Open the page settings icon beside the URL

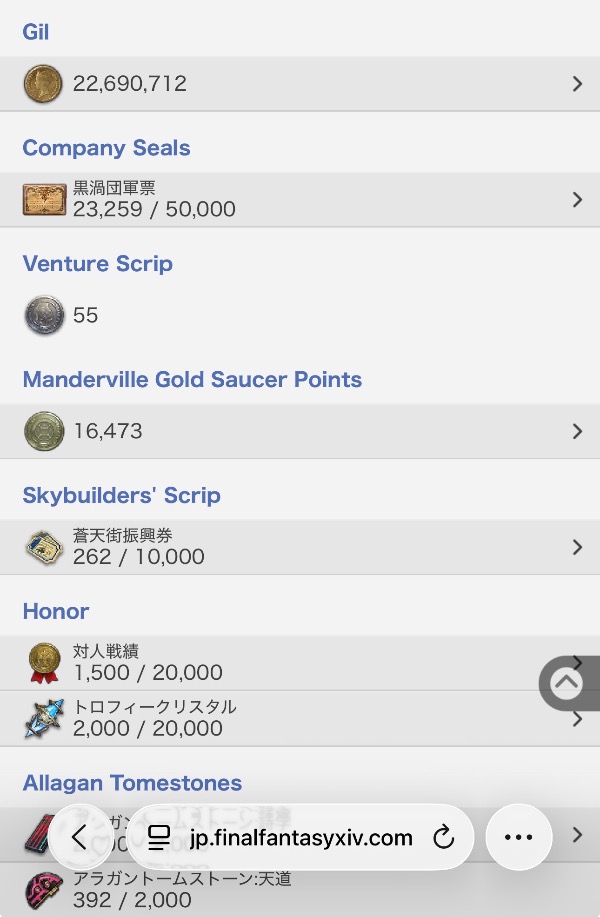coord(159,838)
